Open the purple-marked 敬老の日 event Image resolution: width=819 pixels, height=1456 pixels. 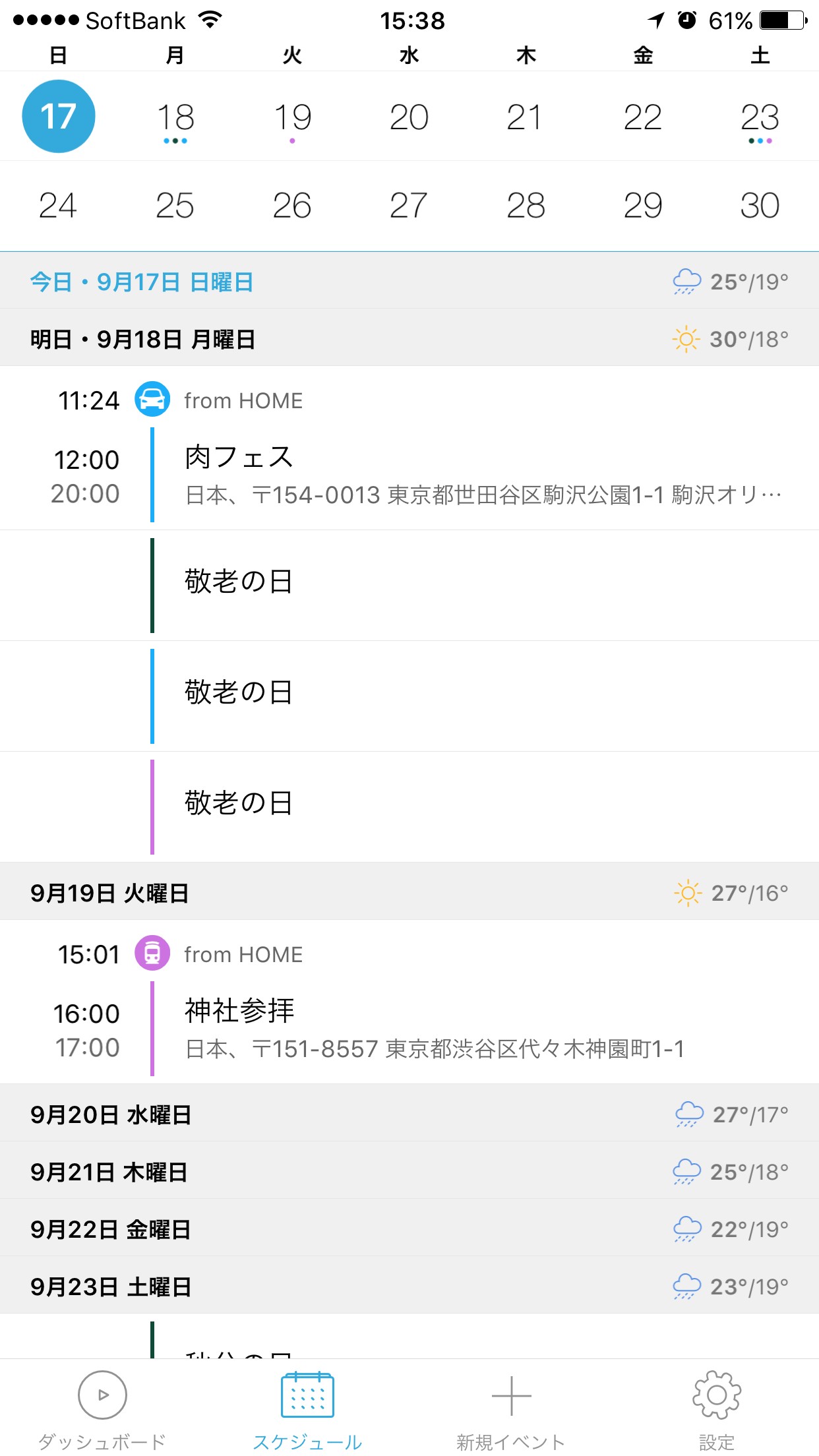tap(462, 804)
